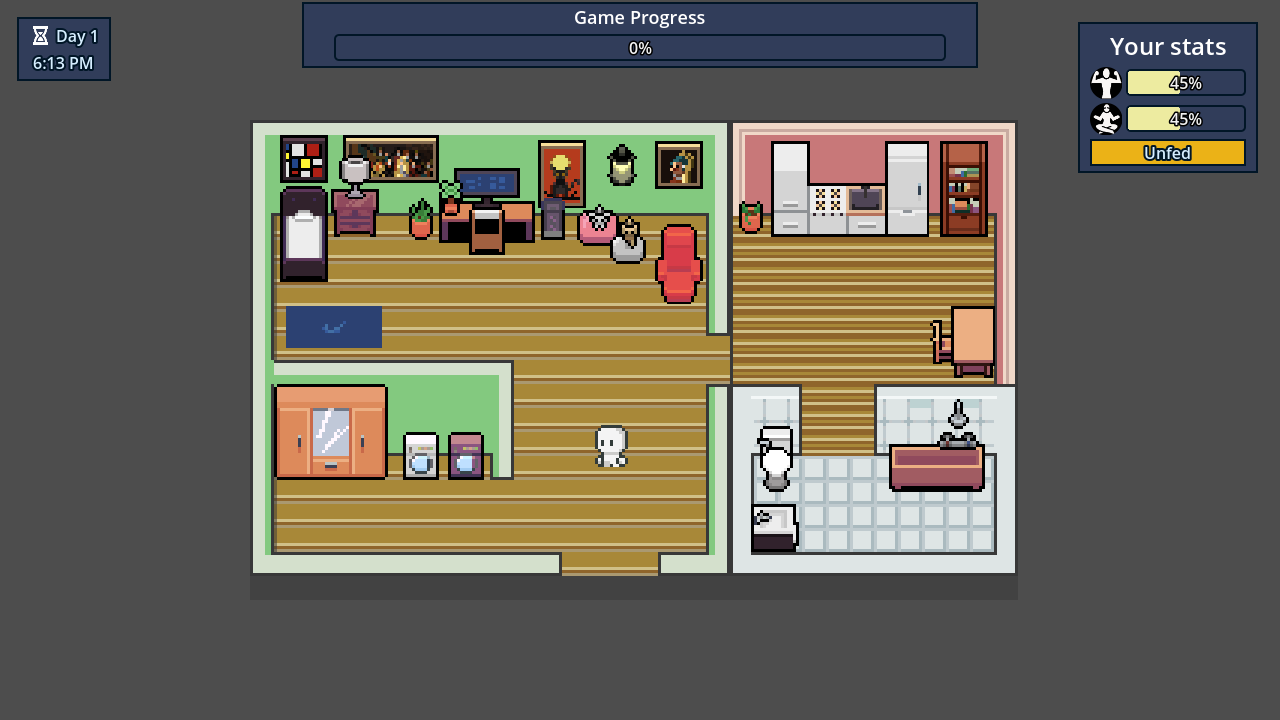
Task: Sit on the red armchair
Action: click(x=679, y=263)
